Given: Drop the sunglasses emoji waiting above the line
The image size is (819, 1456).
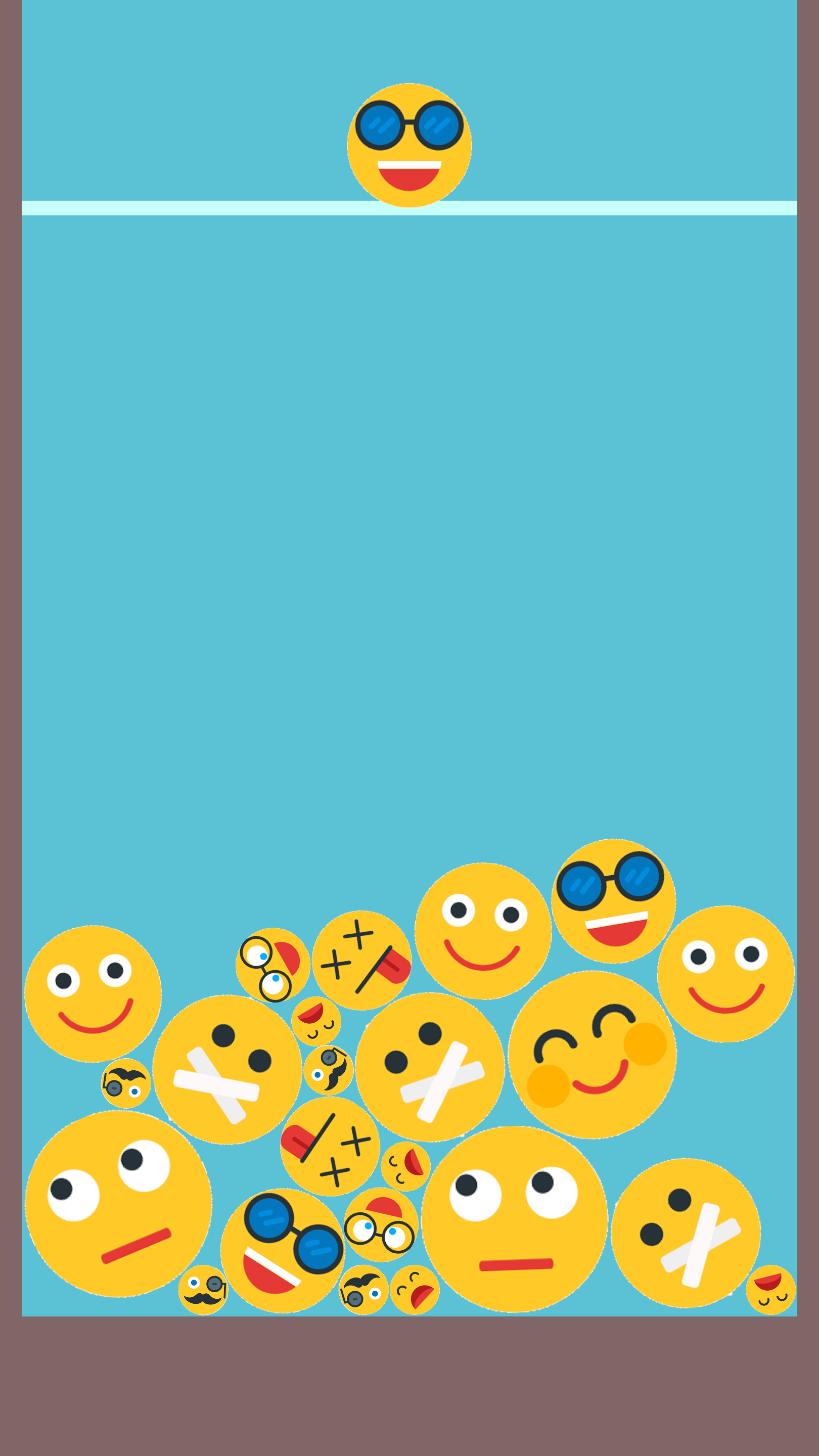Looking at the screenshot, I should coord(409,145).
